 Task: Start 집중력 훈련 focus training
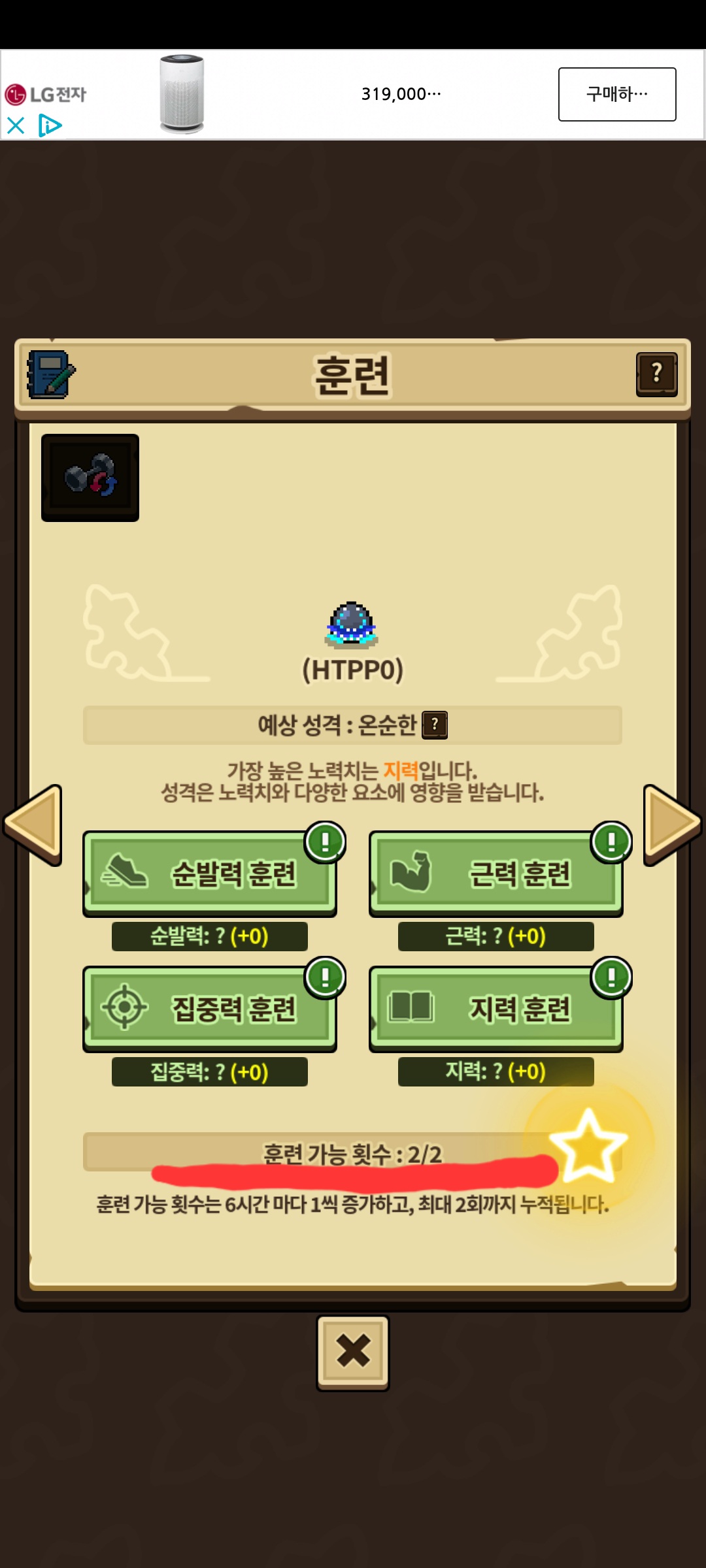pyautogui.click(x=209, y=1009)
